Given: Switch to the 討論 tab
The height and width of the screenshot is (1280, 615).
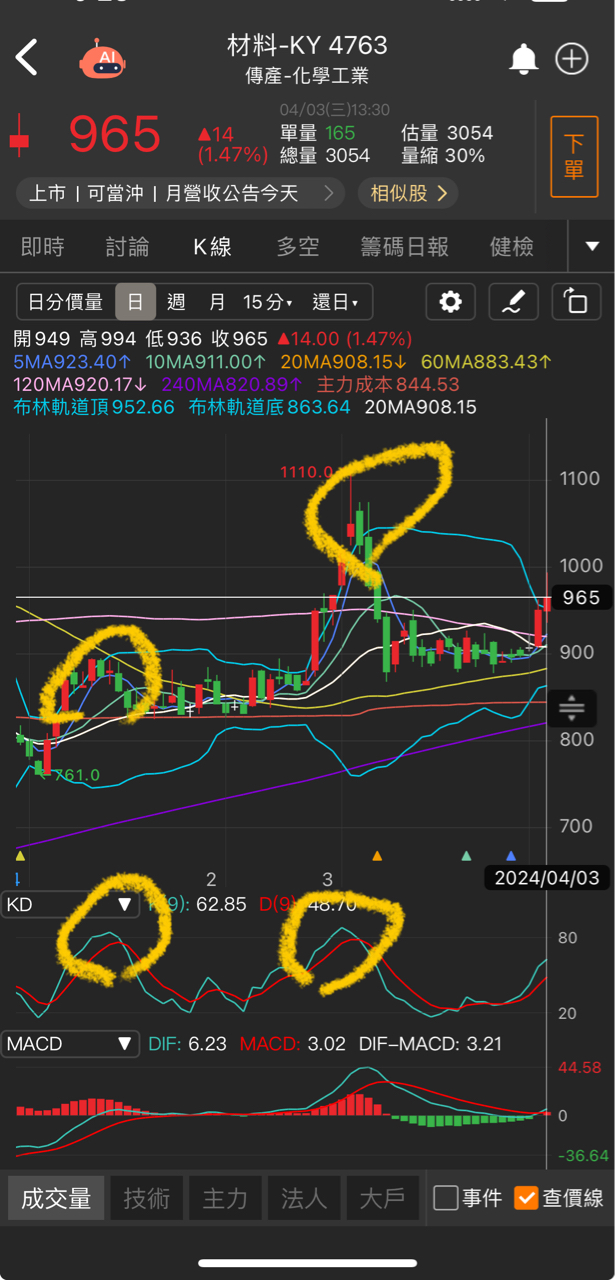Looking at the screenshot, I should (127, 247).
